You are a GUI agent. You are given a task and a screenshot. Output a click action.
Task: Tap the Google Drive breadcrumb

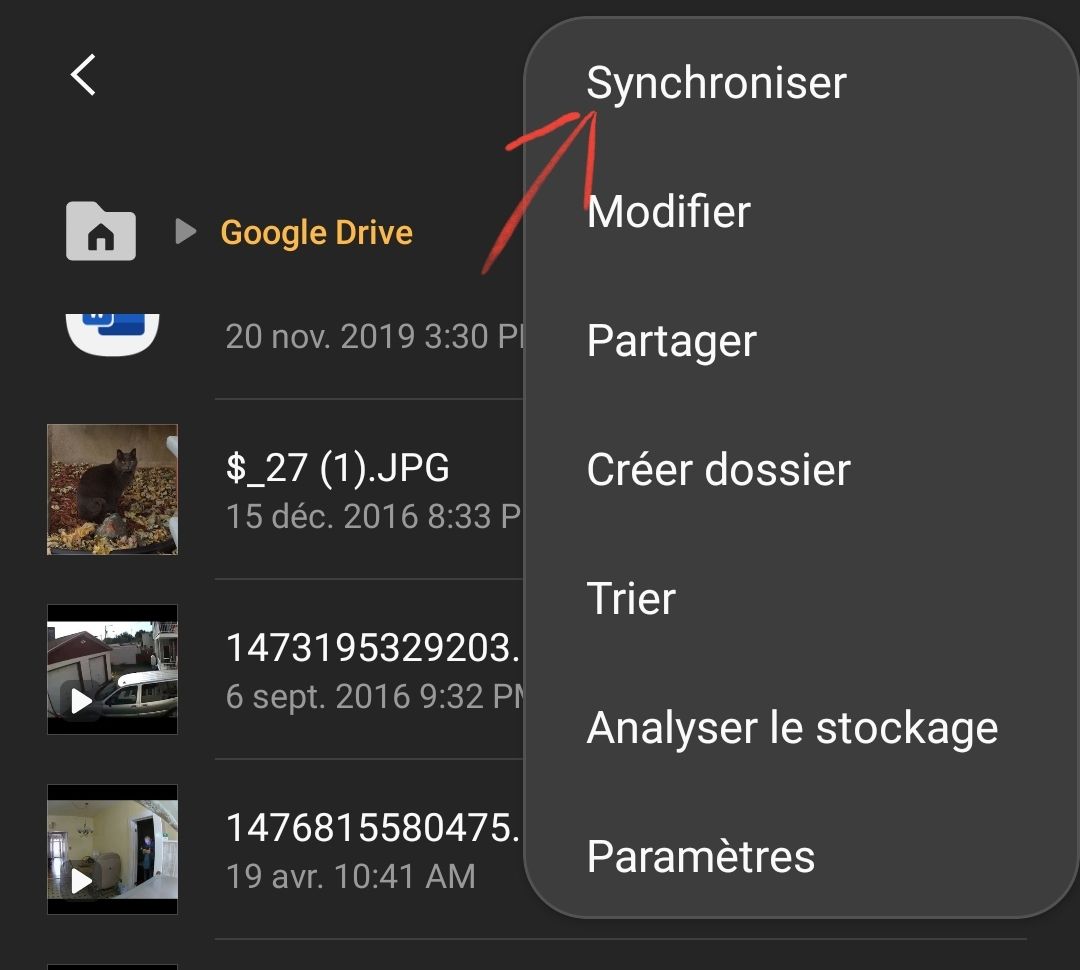click(316, 233)
